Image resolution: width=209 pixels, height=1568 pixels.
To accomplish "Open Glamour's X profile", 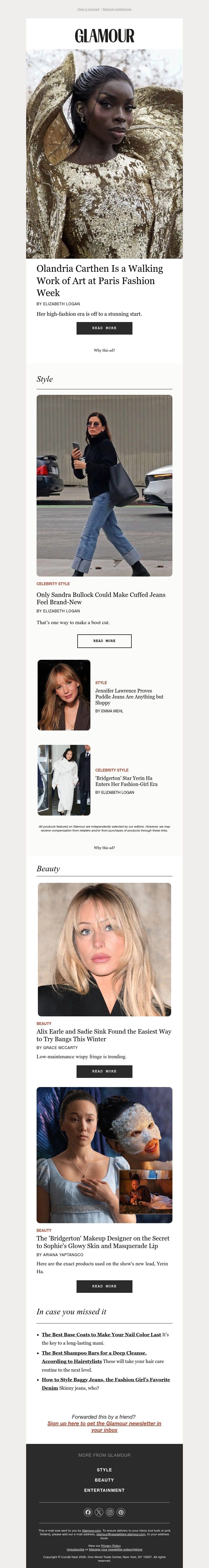I will click(99, 1512).
